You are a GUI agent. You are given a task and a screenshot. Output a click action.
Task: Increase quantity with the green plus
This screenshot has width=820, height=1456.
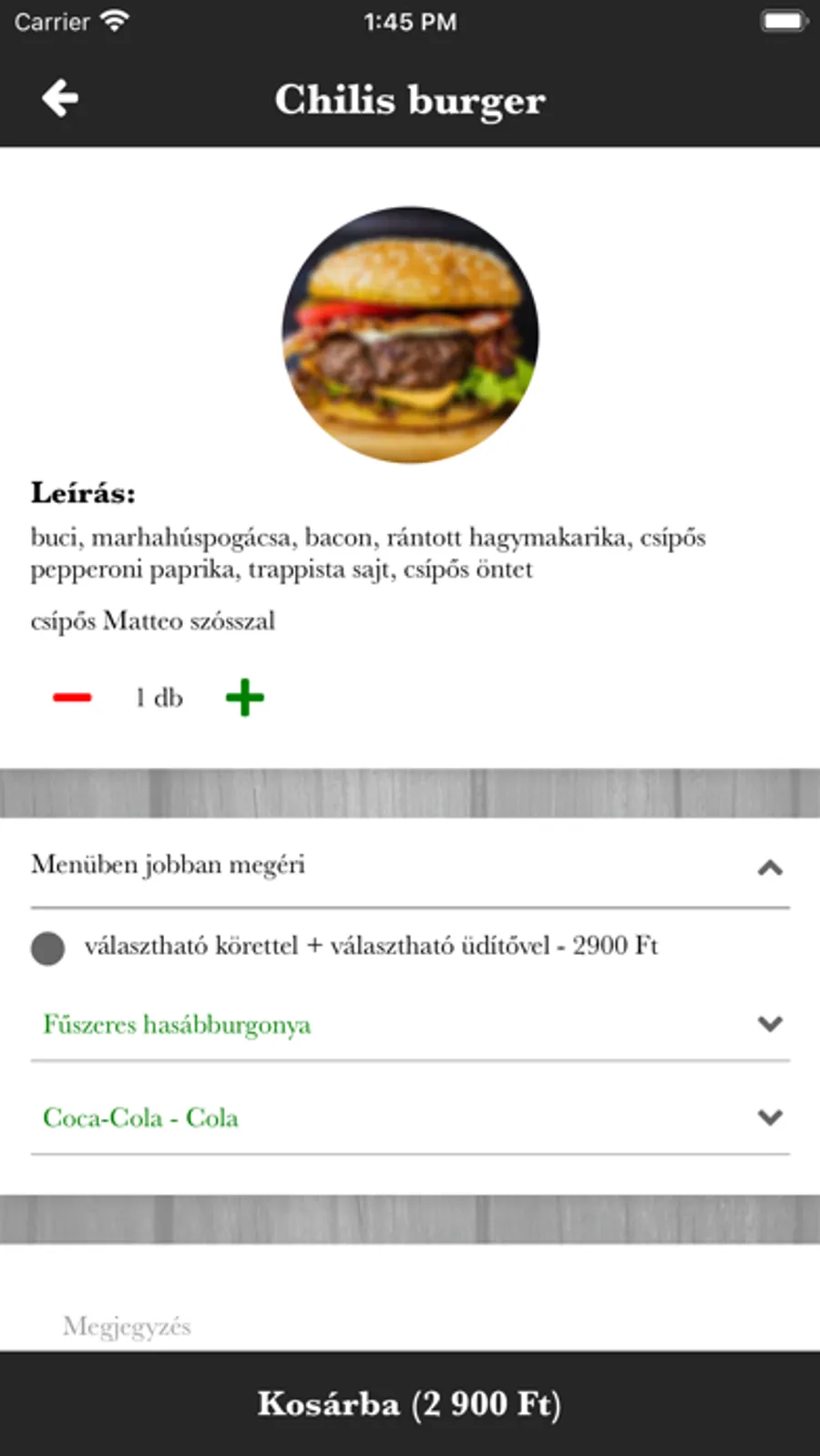coord(244,698)
